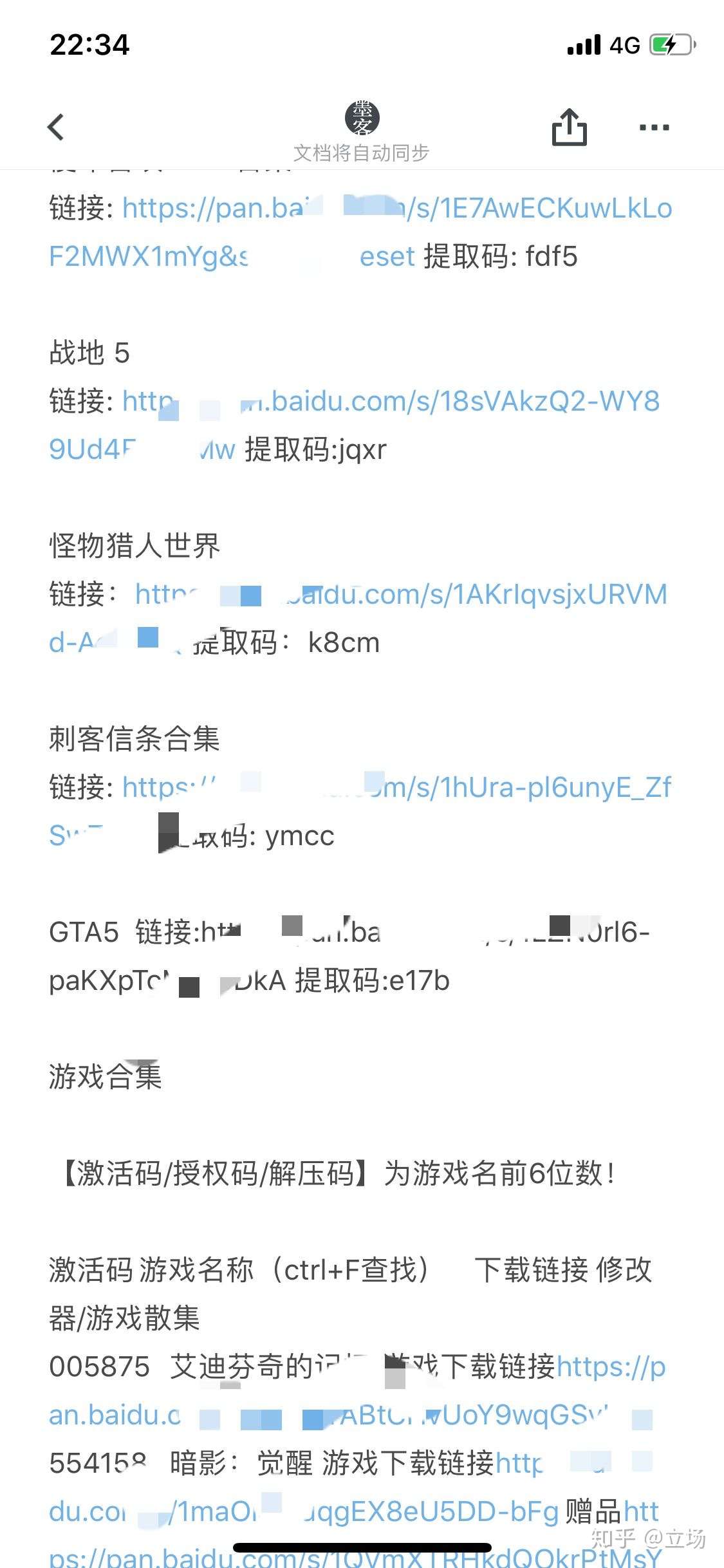Share this document

pos(570,127)
